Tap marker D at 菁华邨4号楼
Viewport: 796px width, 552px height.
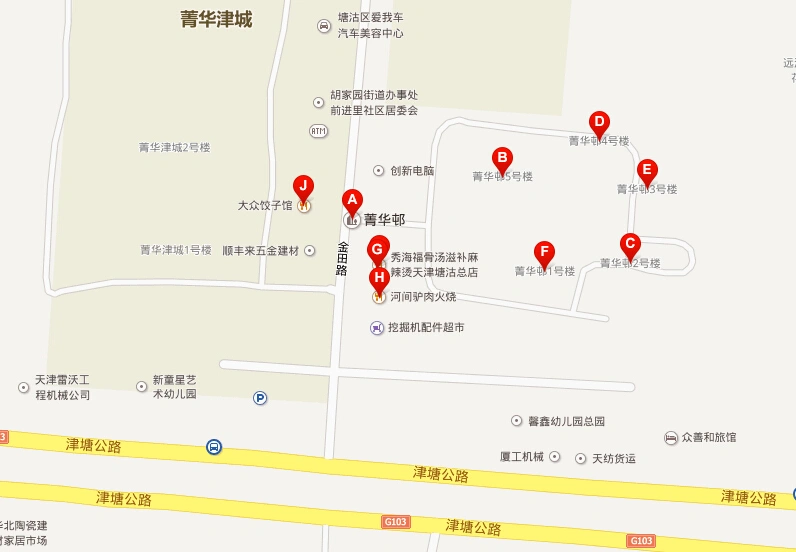pyautogui.click(x=599, y=123)
